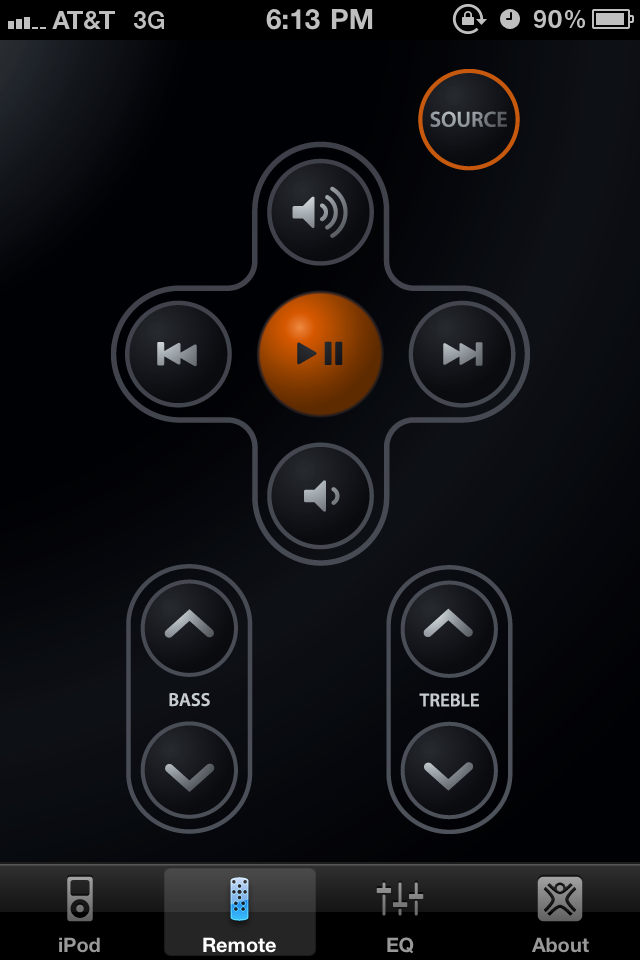This screenshot has height=960, width=640.
Task: Increase treble with the up arrow
Action: point(449,627)
